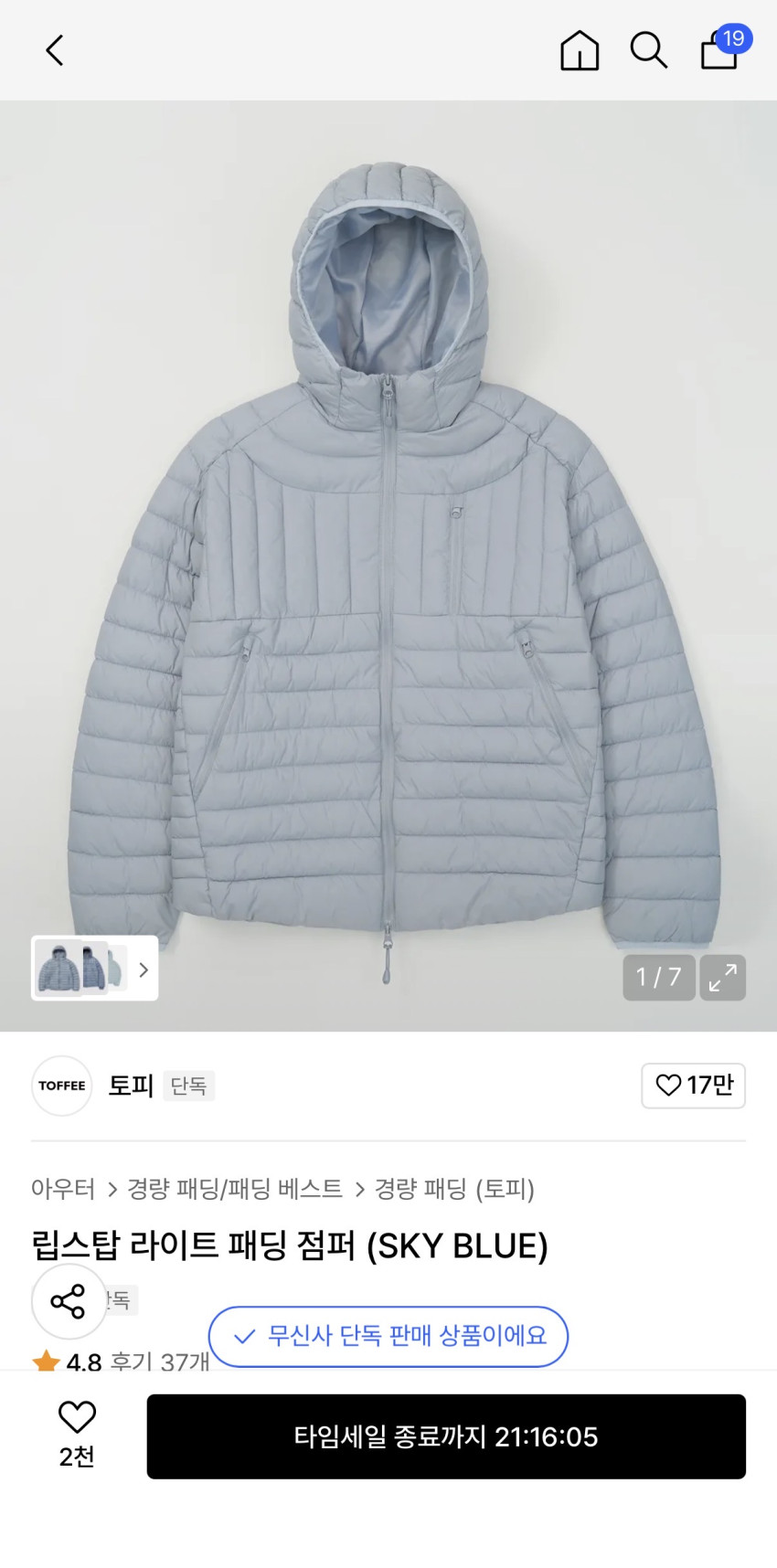Open the color variant thumbnails strip

(x=95, y=969)
